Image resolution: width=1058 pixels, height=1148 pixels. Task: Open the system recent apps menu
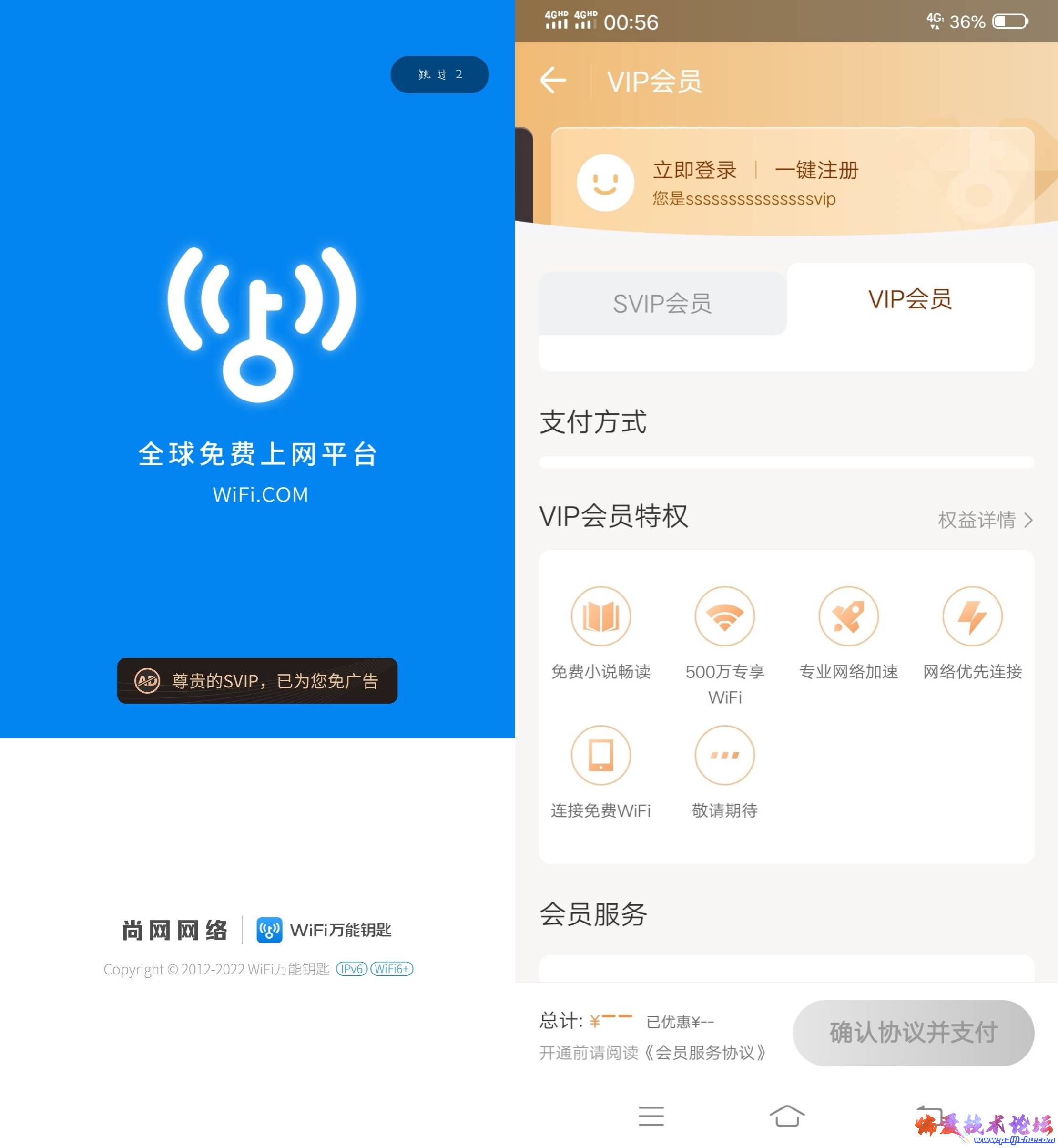click(x=651, y=1116)
